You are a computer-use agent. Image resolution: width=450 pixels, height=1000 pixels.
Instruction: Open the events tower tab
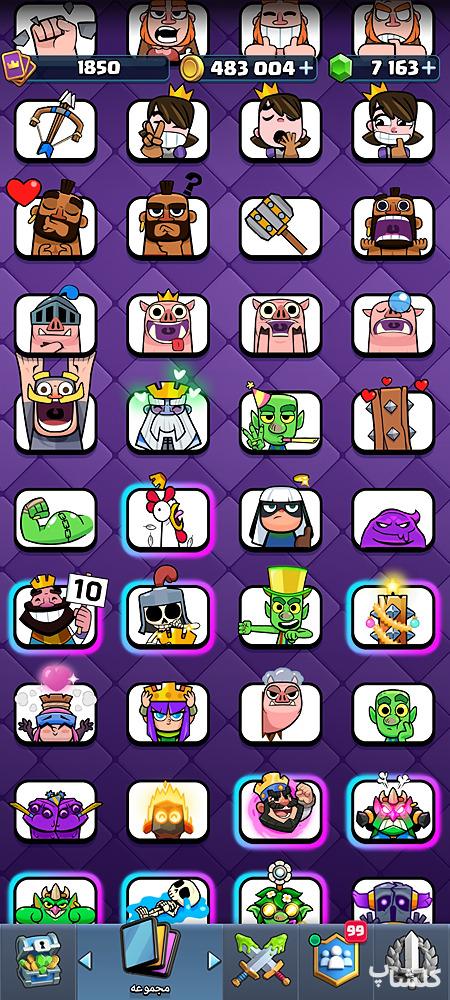coord(412,960)
